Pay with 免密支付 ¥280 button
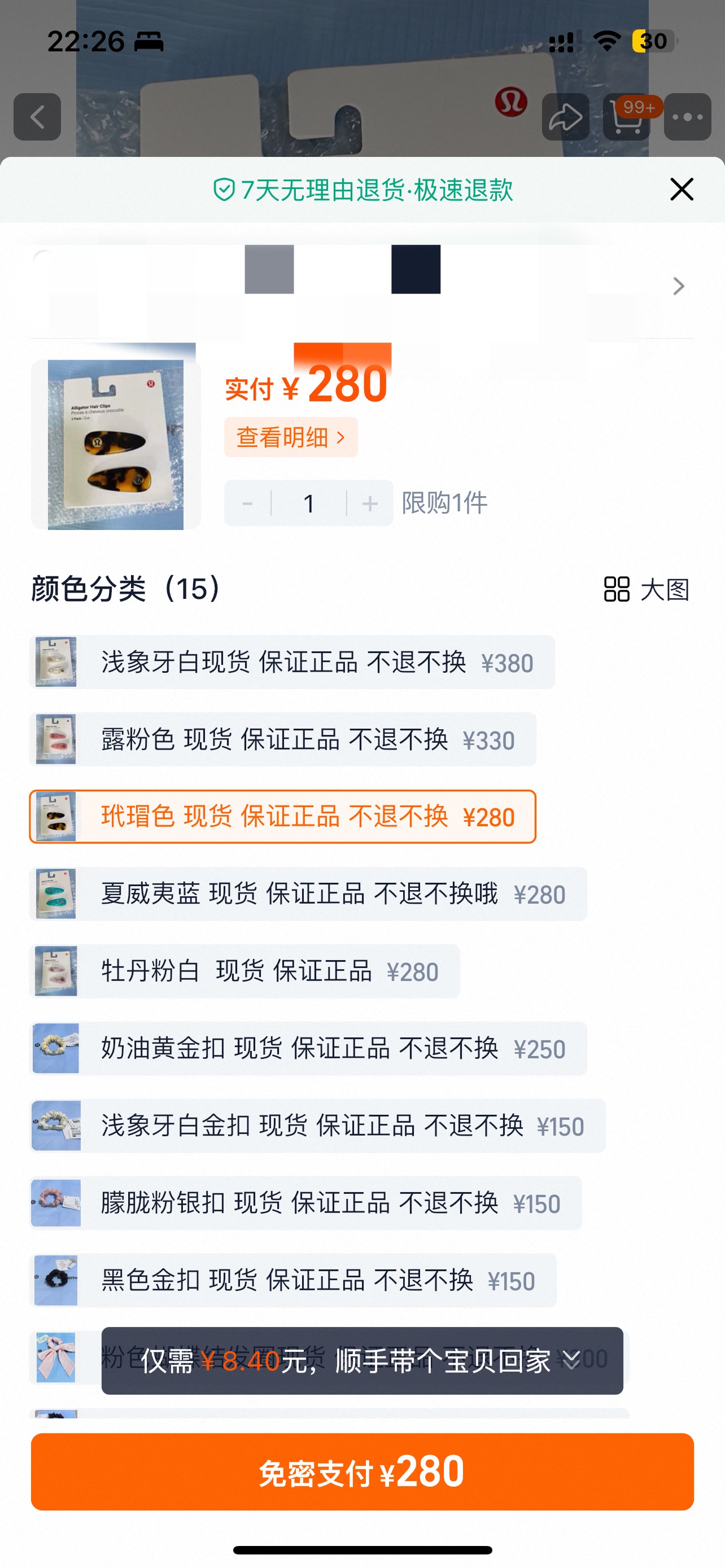The width and height of the screenshot is (725, 1568). (x=362, y=1472)
